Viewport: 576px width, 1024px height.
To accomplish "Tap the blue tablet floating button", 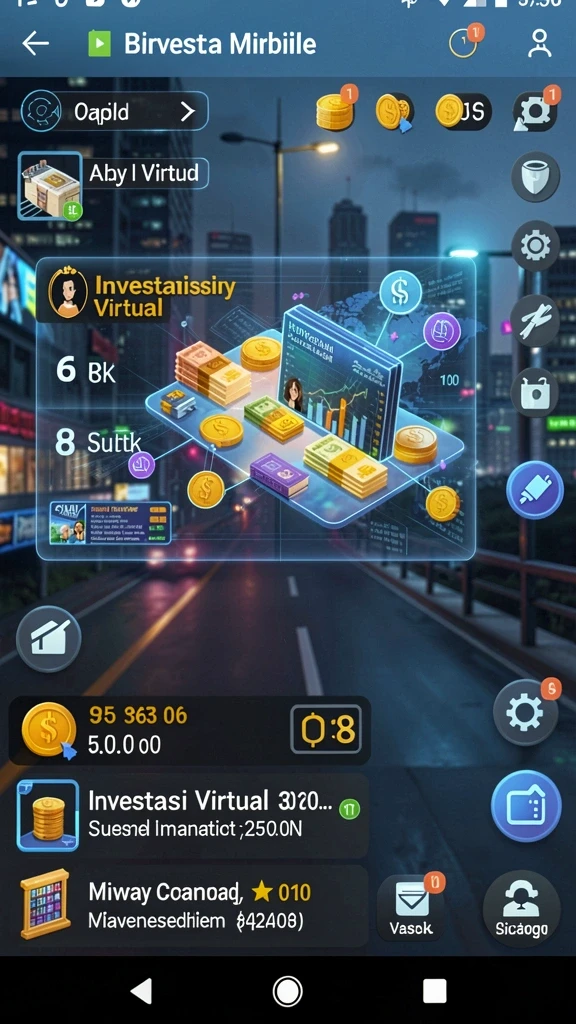I will coord(526,806).
